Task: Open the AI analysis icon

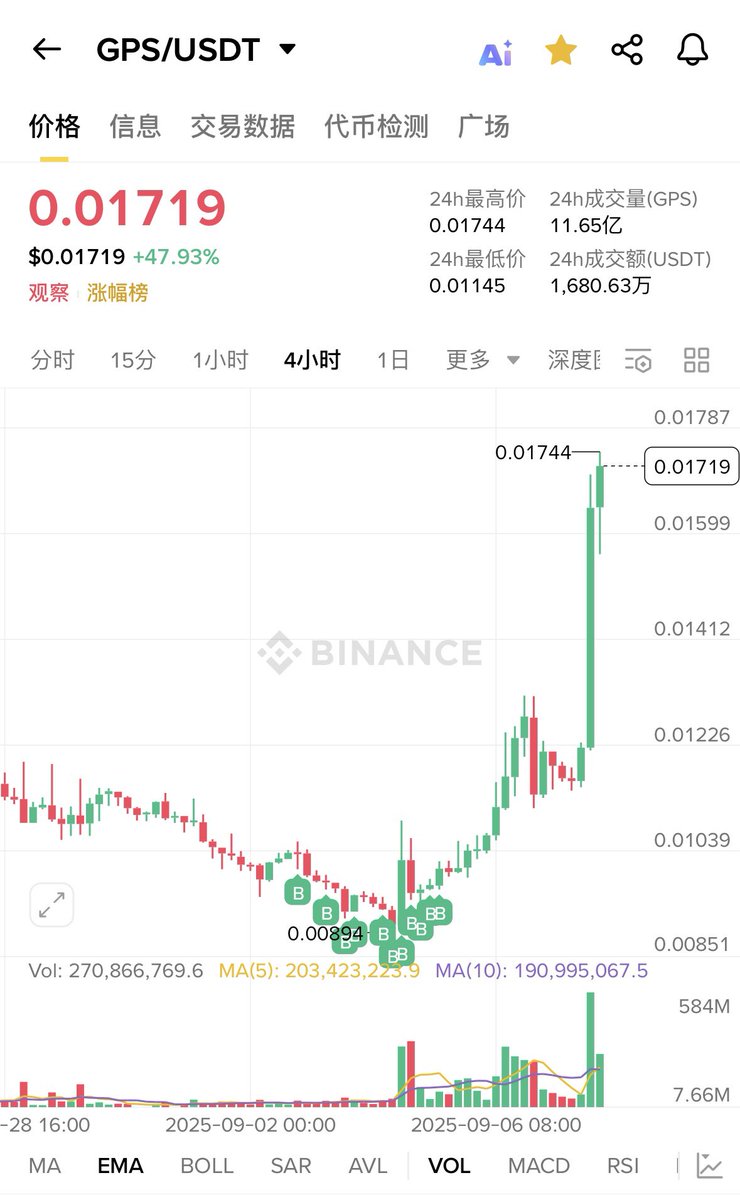Action: (x=495, y=52)
